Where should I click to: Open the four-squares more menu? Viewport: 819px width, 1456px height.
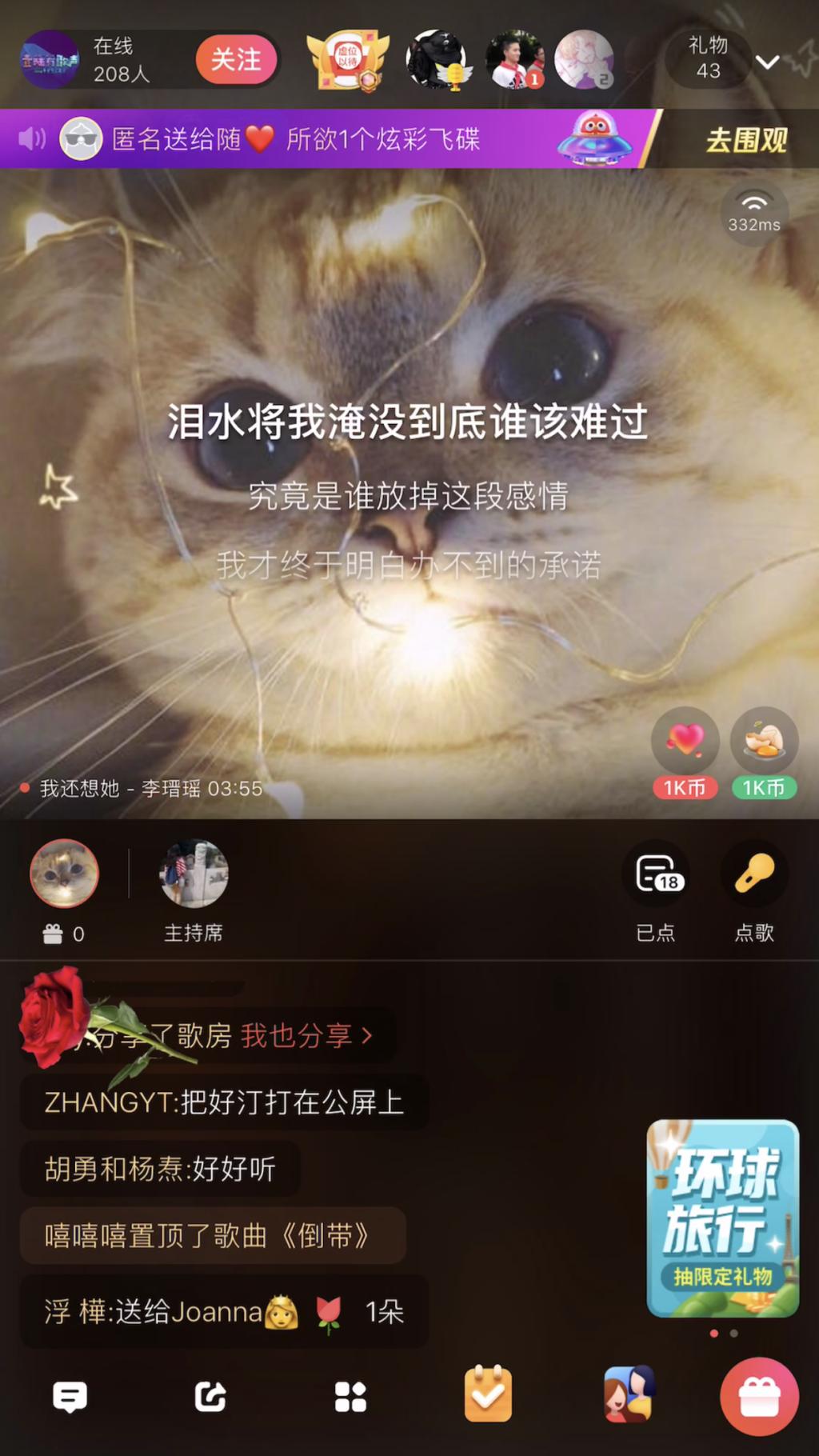pos(350,1397)
